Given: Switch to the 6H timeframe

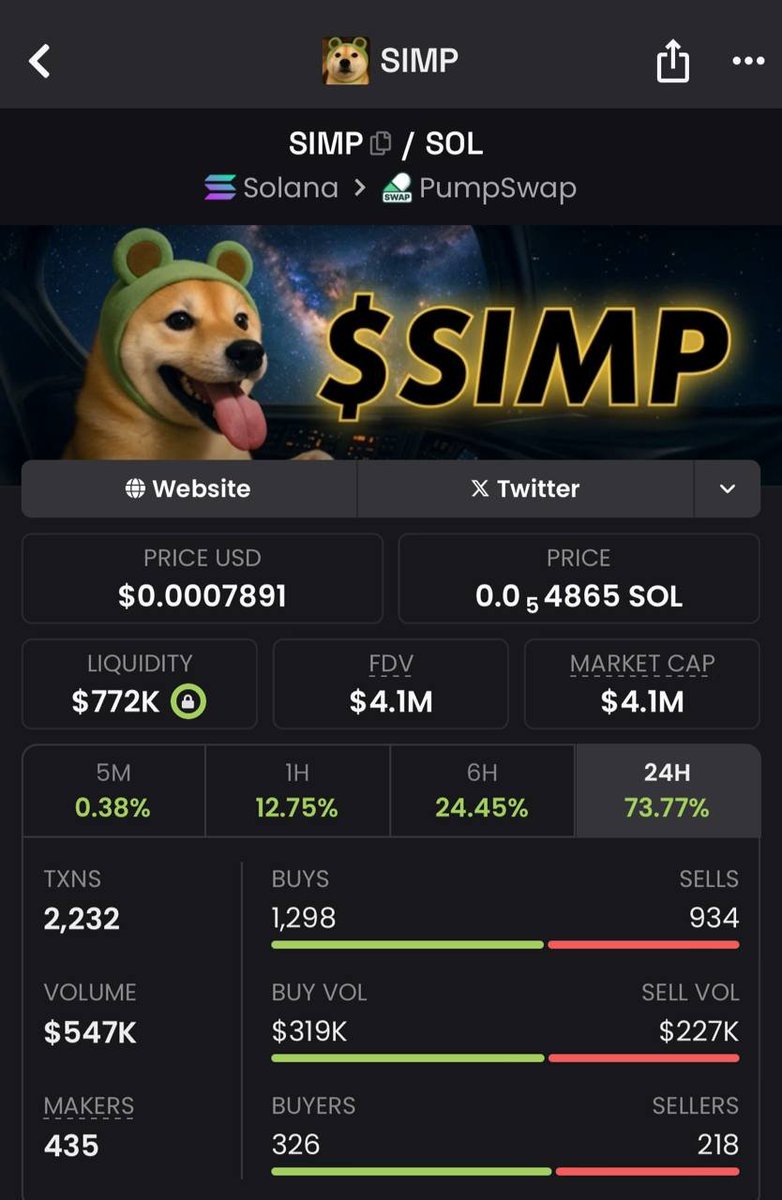Looking at the screenshot, I should [x=482, y=790].
